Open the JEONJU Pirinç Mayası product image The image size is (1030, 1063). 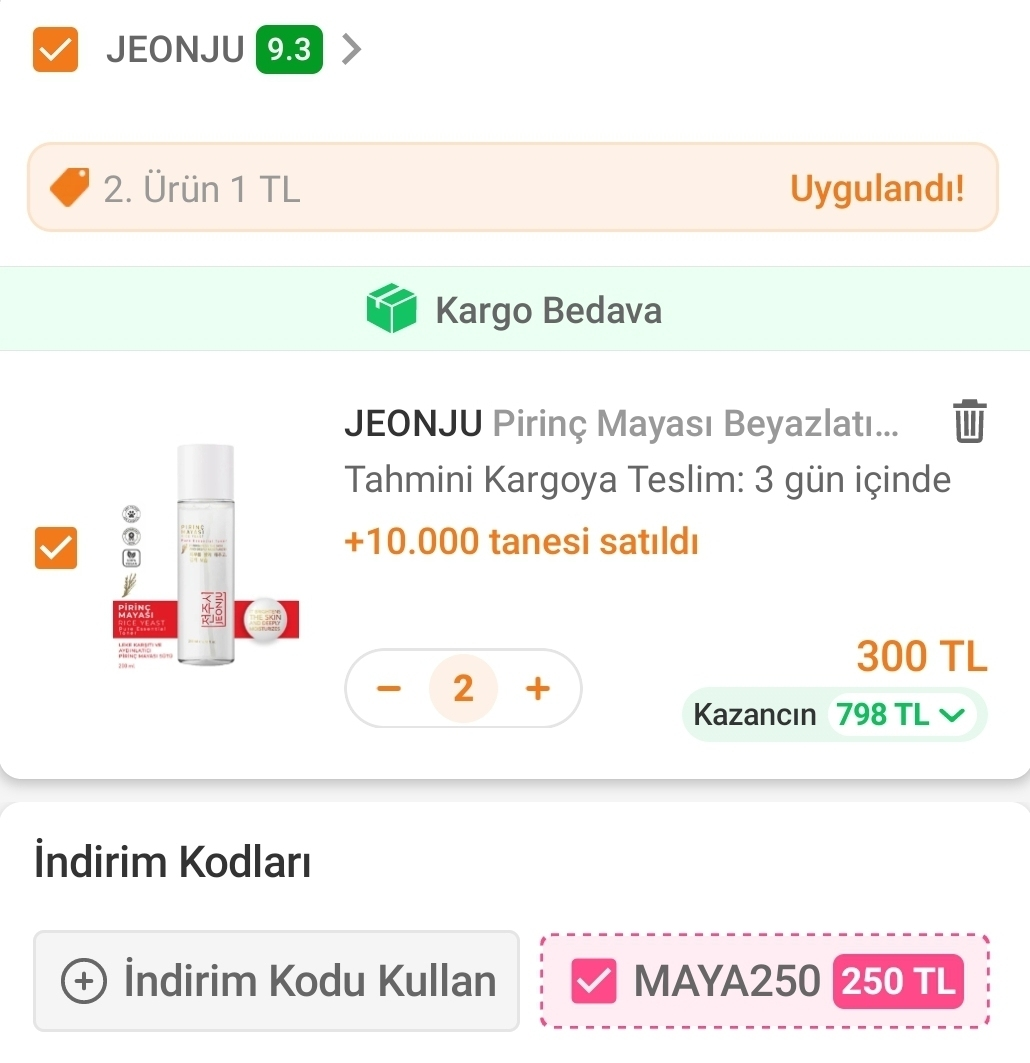(x=207, y=556)
